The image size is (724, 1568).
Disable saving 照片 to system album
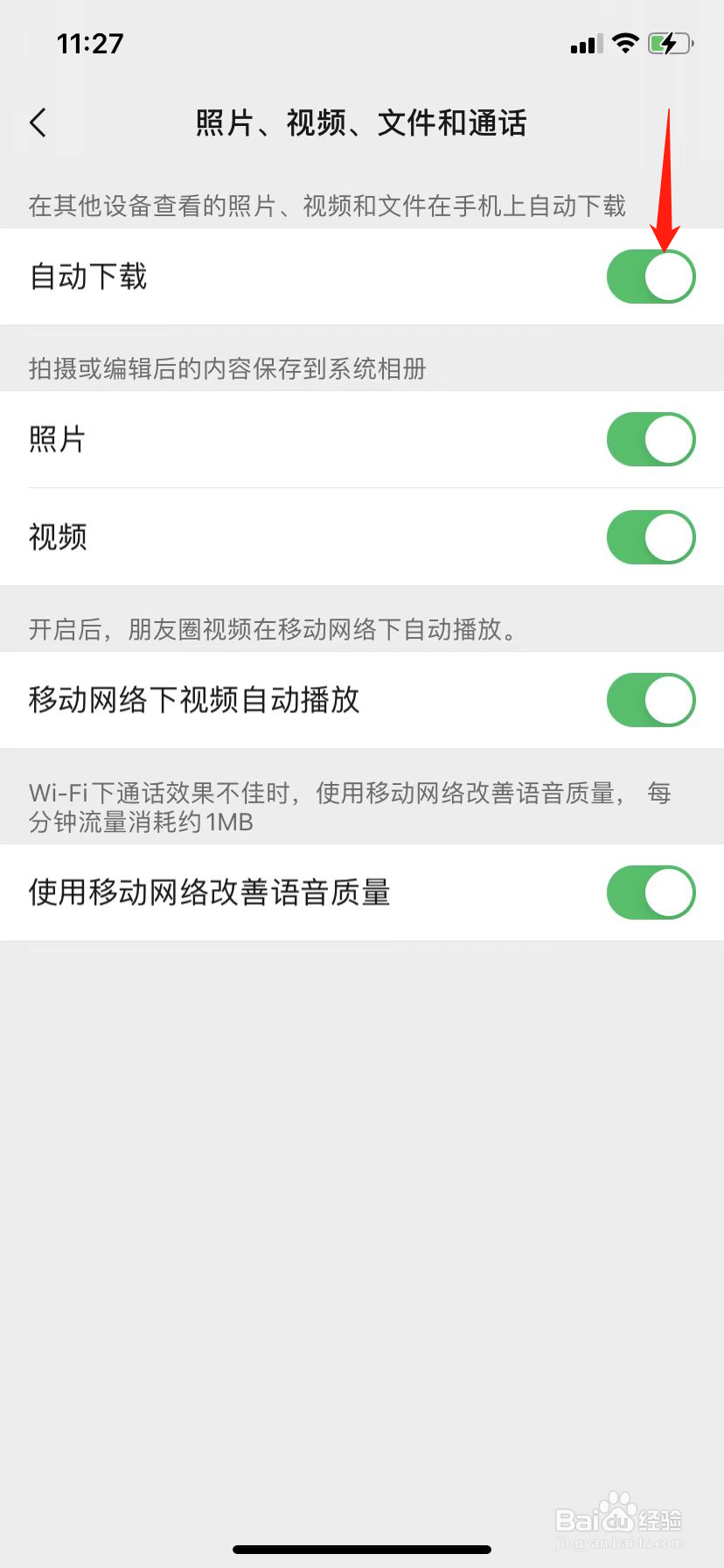(651, 439)
